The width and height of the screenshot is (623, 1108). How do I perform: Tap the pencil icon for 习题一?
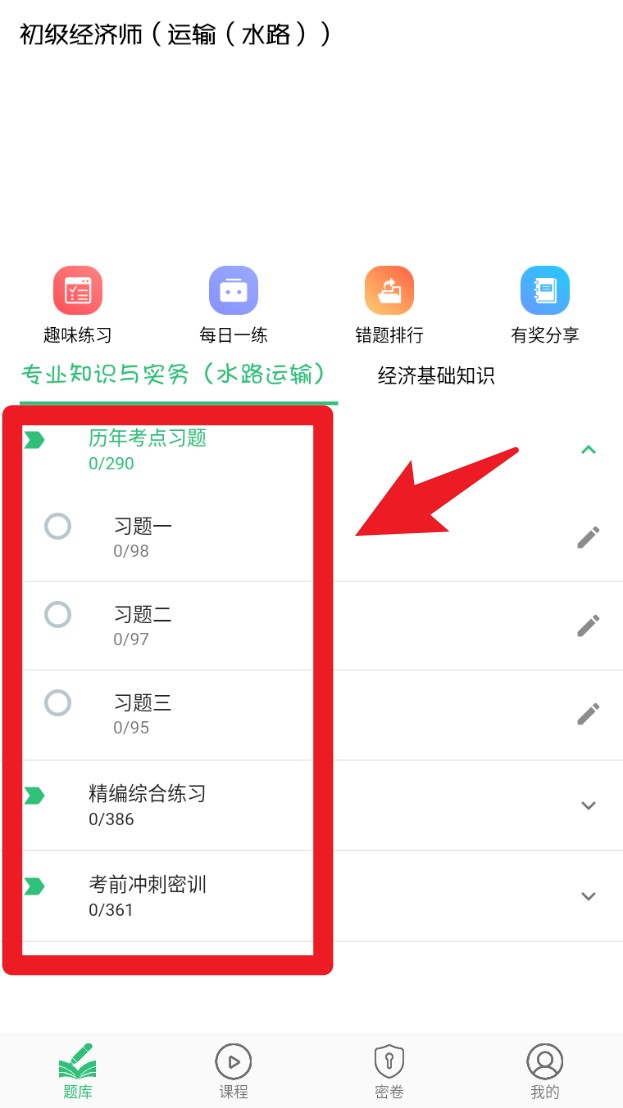(x=588, y=538)
